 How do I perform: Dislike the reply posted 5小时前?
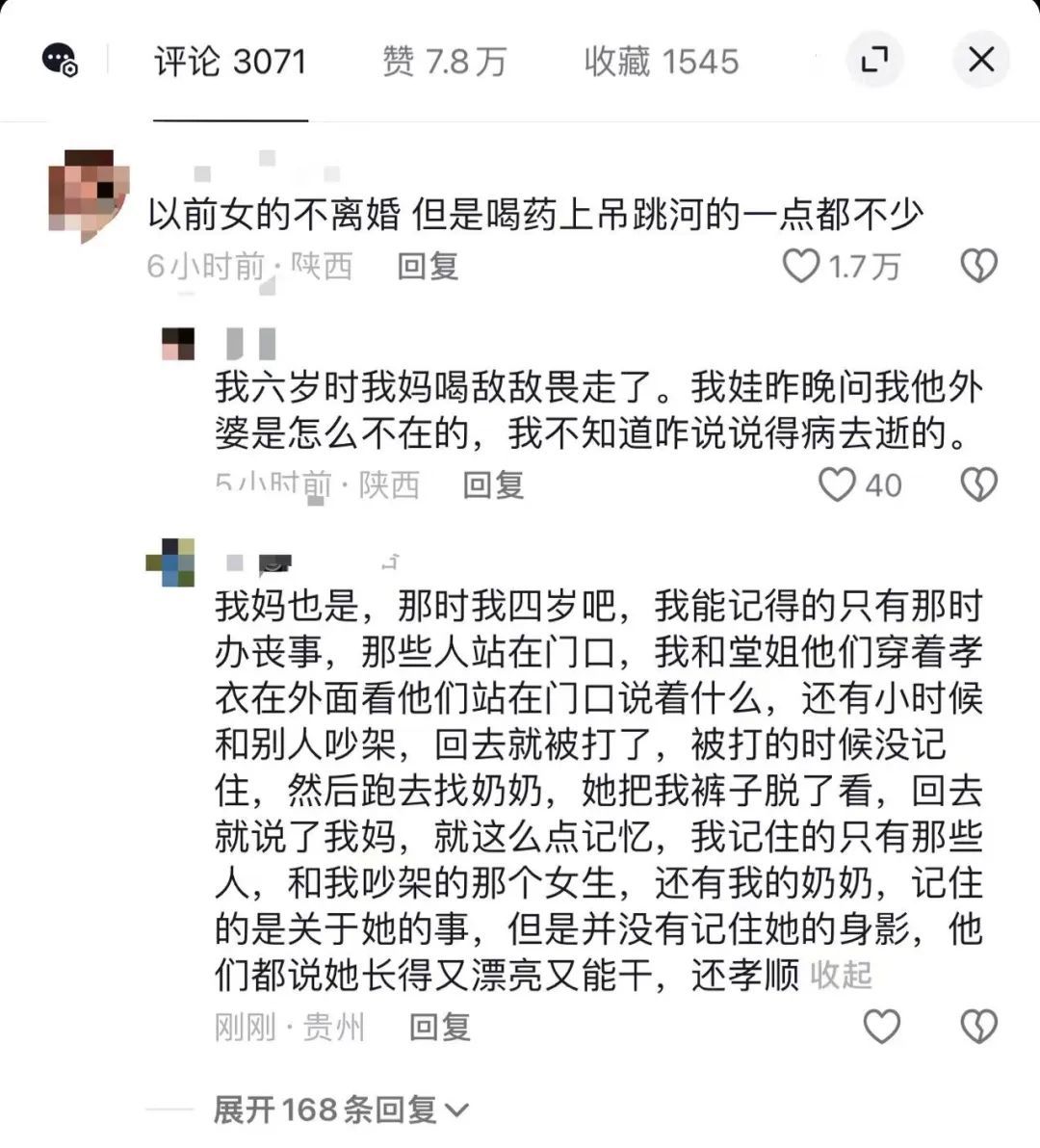(979, 484)
